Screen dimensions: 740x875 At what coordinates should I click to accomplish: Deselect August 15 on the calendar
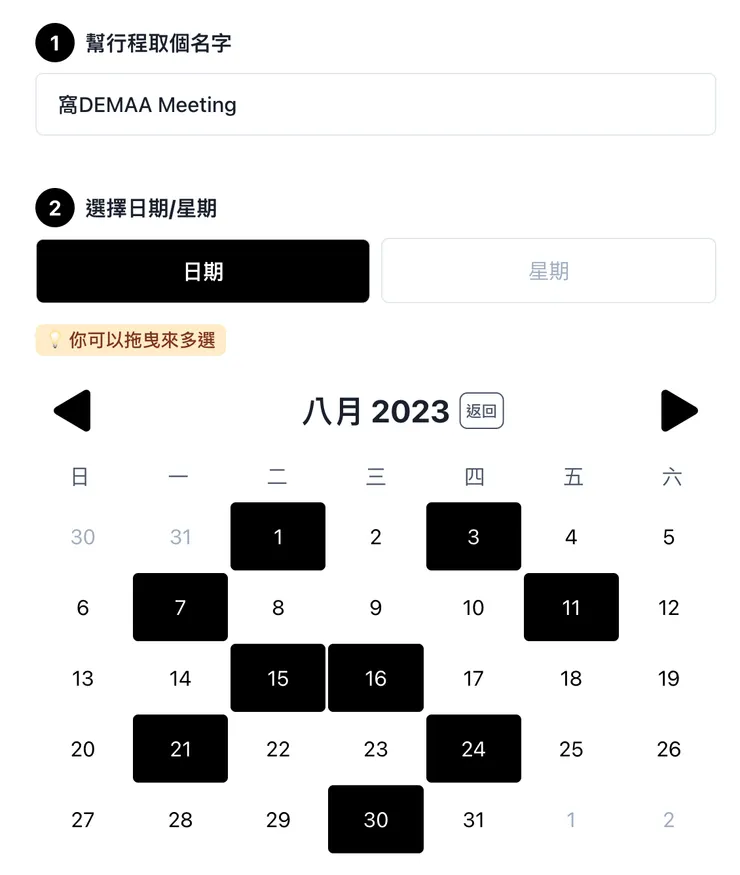pos(278,678)
